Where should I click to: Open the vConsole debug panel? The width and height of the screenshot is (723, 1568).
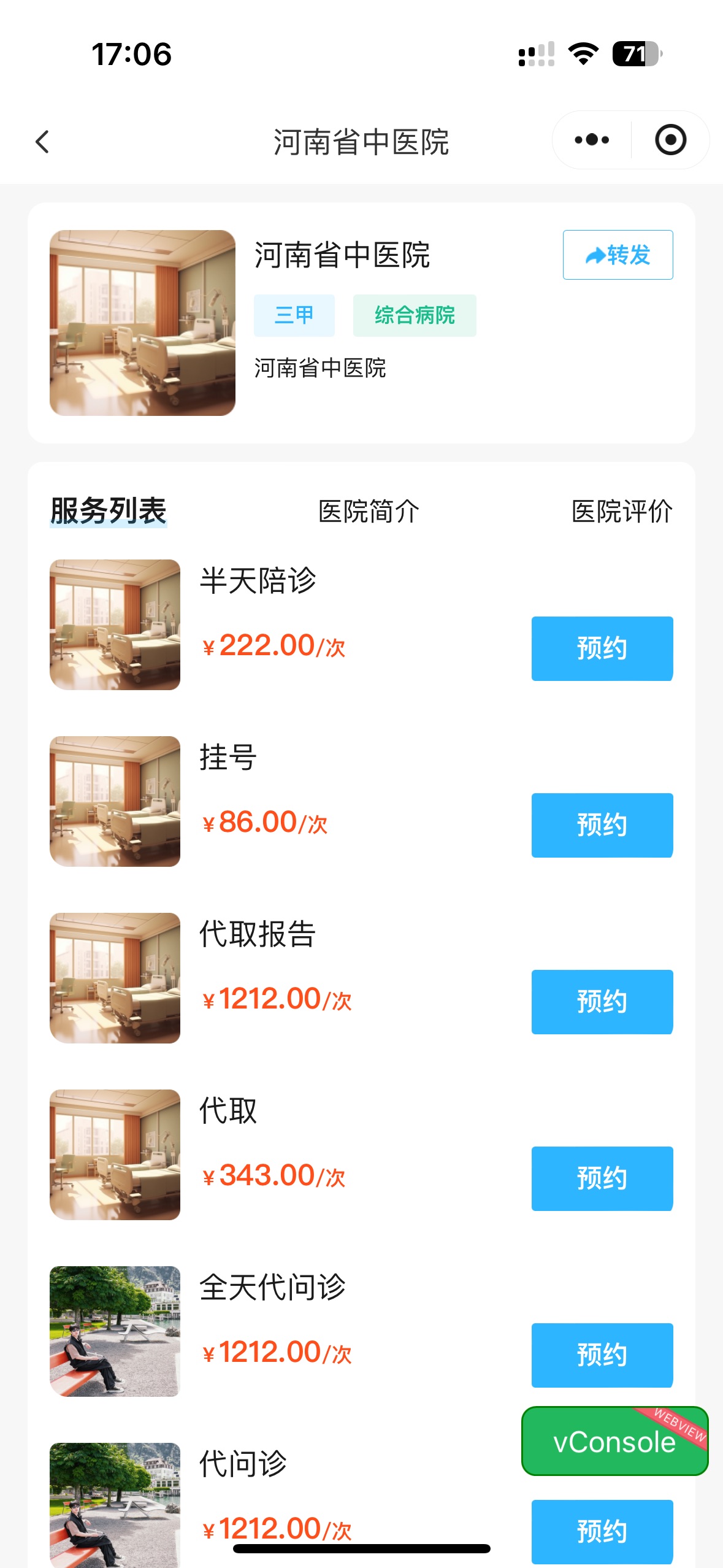pyautogui.click(x=614, y=1441)
